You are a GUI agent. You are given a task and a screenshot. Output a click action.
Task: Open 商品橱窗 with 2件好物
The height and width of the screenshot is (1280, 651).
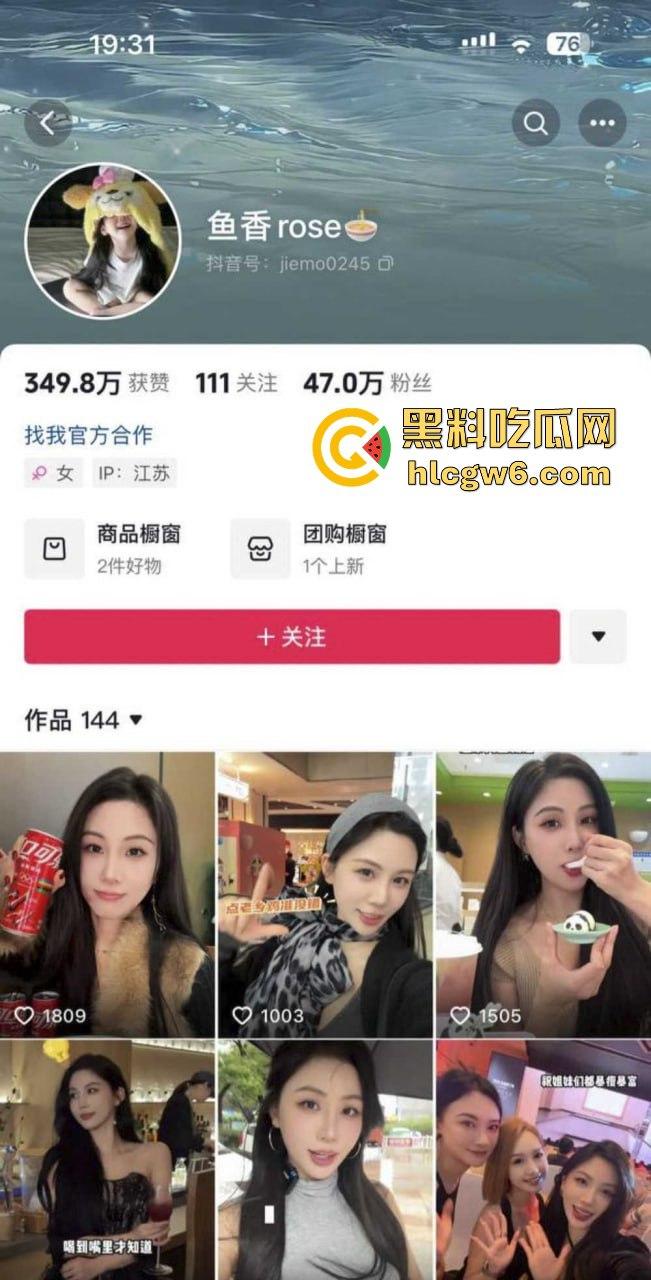[104, 548]
